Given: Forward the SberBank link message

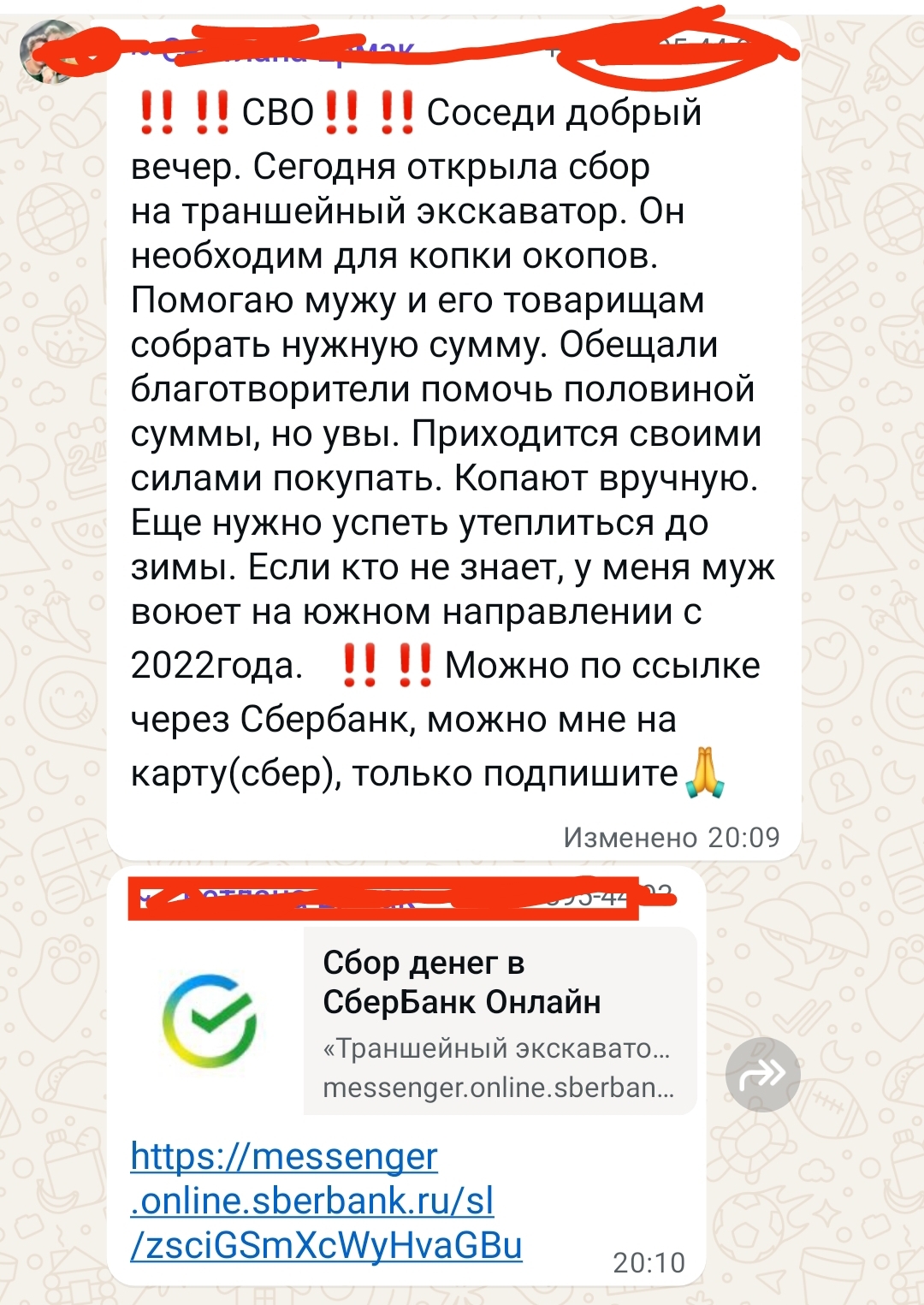Looking at the screenshot, I should (762, 1074).
